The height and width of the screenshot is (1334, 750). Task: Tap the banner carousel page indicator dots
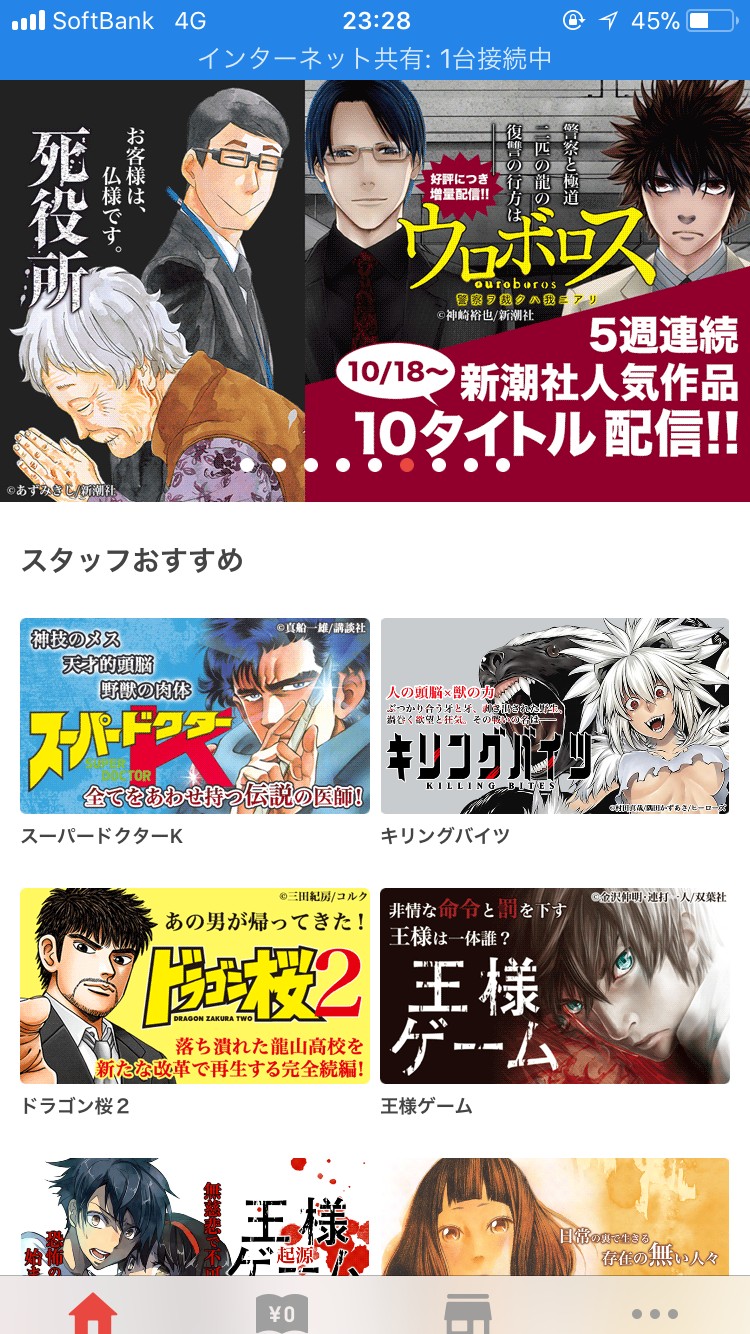[375, 465]
